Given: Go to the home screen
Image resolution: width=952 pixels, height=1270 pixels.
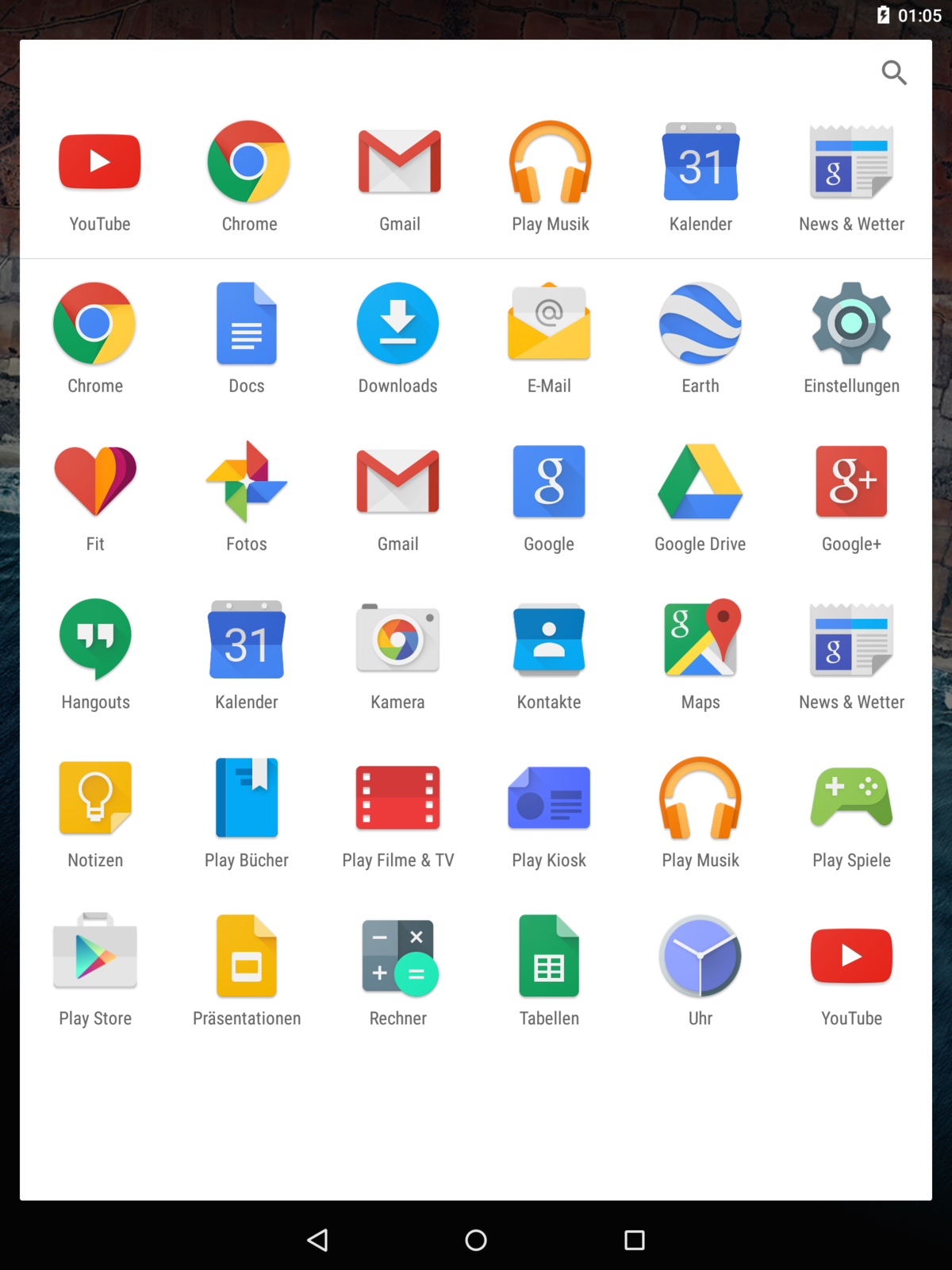Looking at the screenshot, I should coord(476,1240).
